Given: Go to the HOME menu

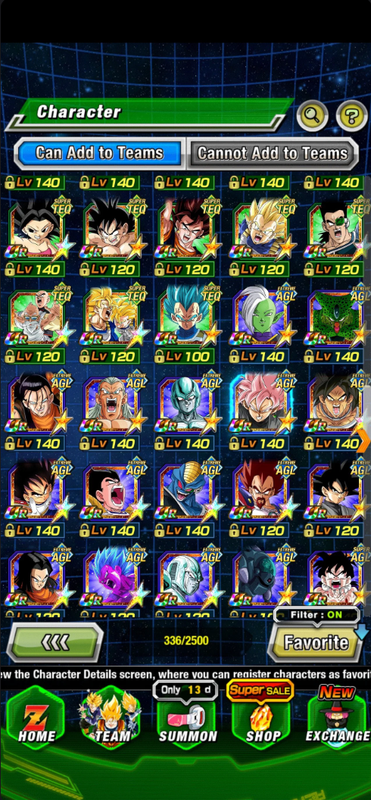Looking at the screenshot, I should click(36, 718).
